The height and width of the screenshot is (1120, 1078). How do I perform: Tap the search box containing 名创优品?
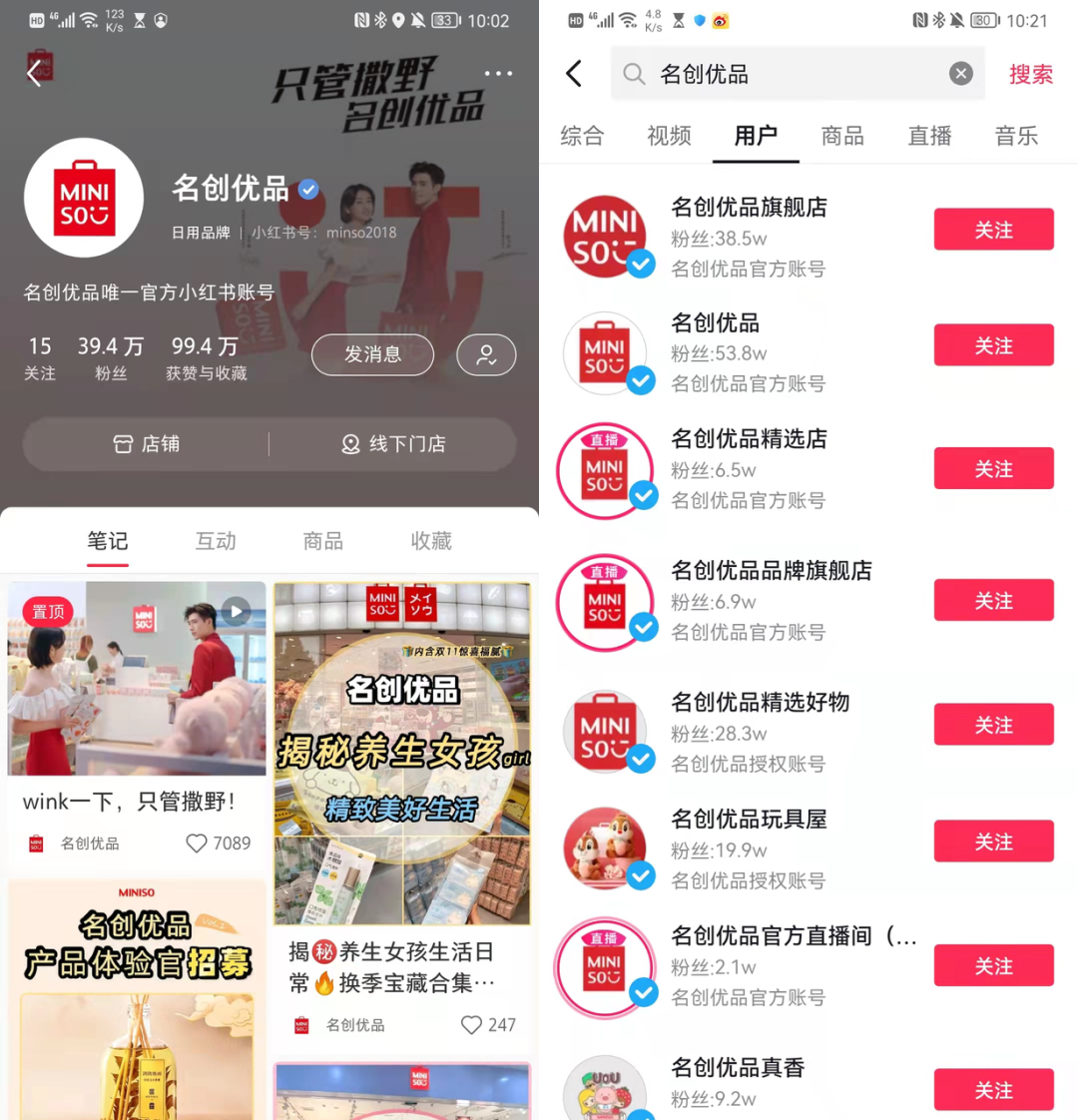(x=789, y=74)
